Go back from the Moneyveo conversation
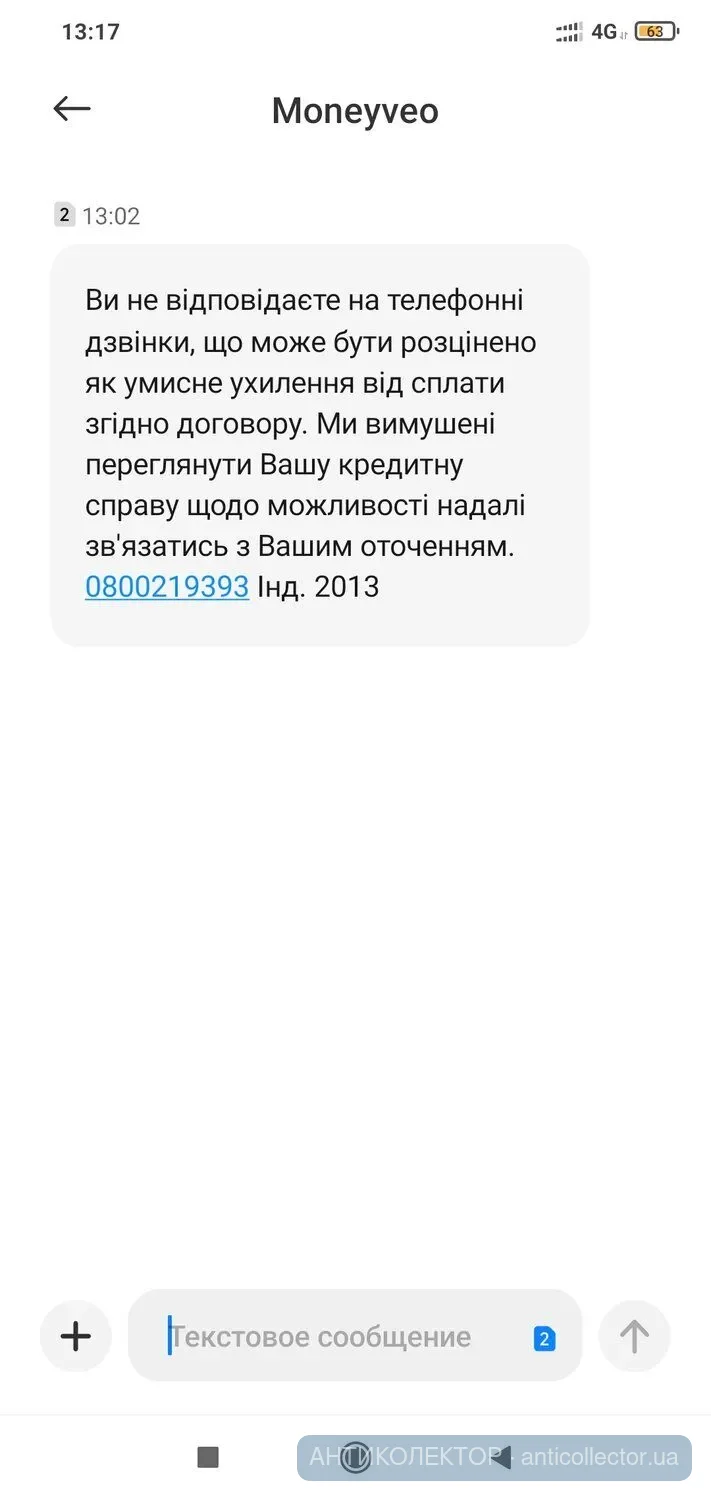This screenshot has height=1500, width=711. click(x=72, y=109)
